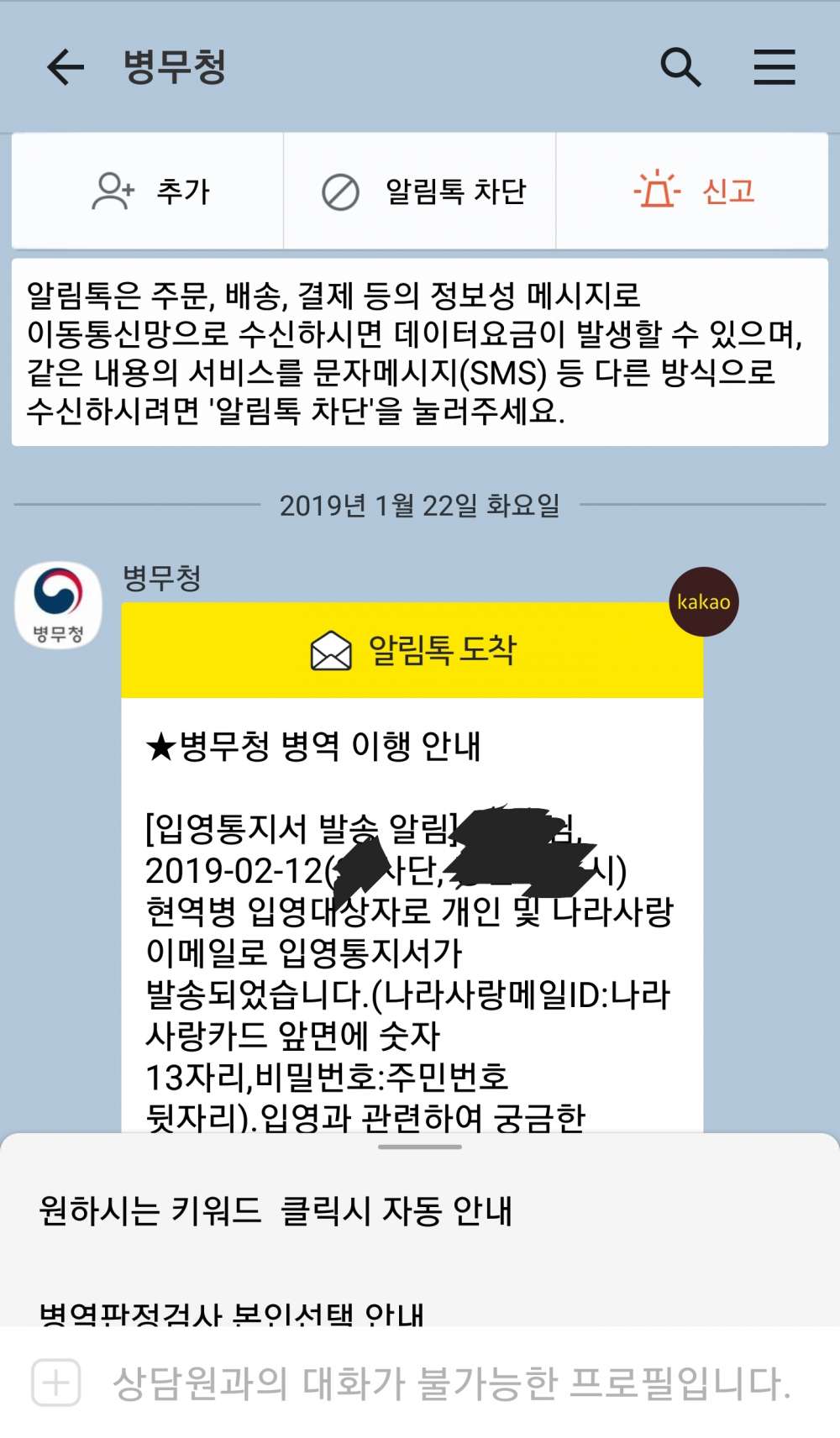Search within this chat
This screenshot has height=1438, width=840.
[x=680, y=67]
